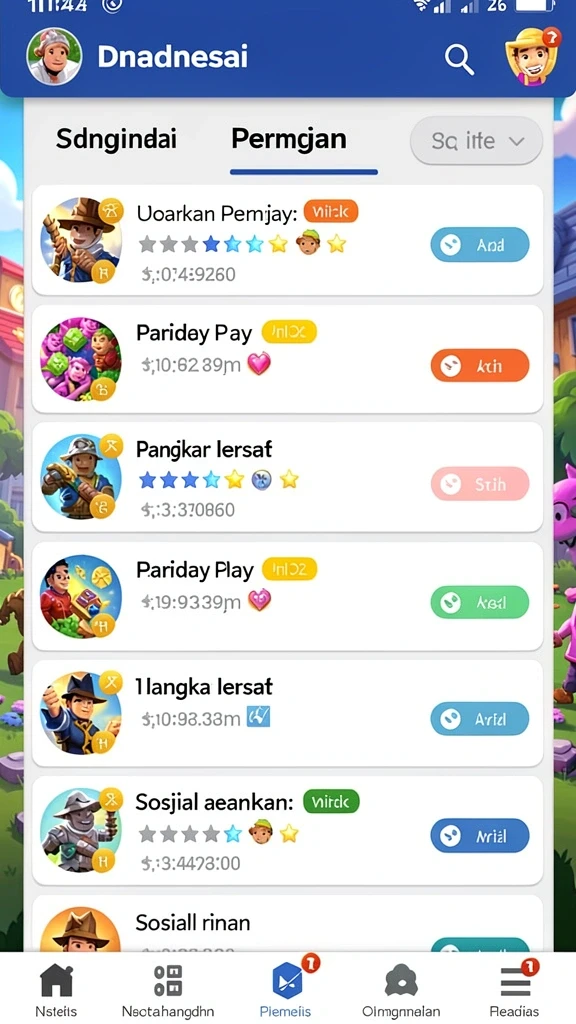Tap the Arid button for 1langka lersat
Image resolution: width=576 pixels, height=1024 pixels.
(479, 719)
